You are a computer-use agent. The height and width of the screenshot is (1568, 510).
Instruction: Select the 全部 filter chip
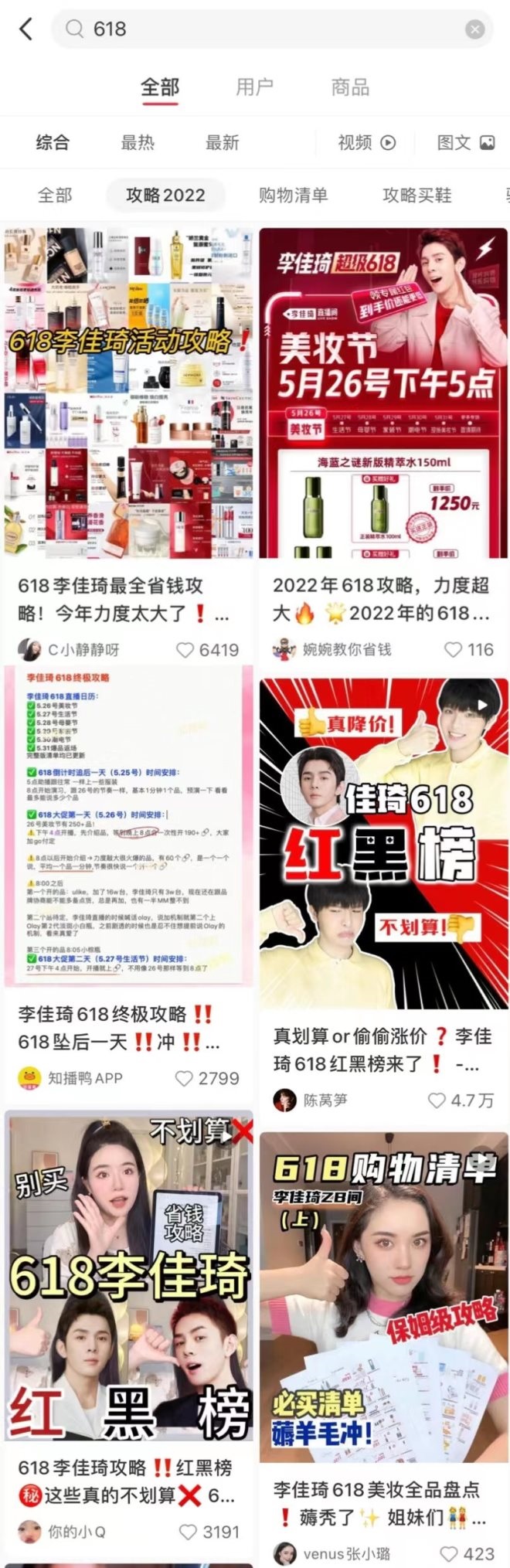click(x=55, y=195)
